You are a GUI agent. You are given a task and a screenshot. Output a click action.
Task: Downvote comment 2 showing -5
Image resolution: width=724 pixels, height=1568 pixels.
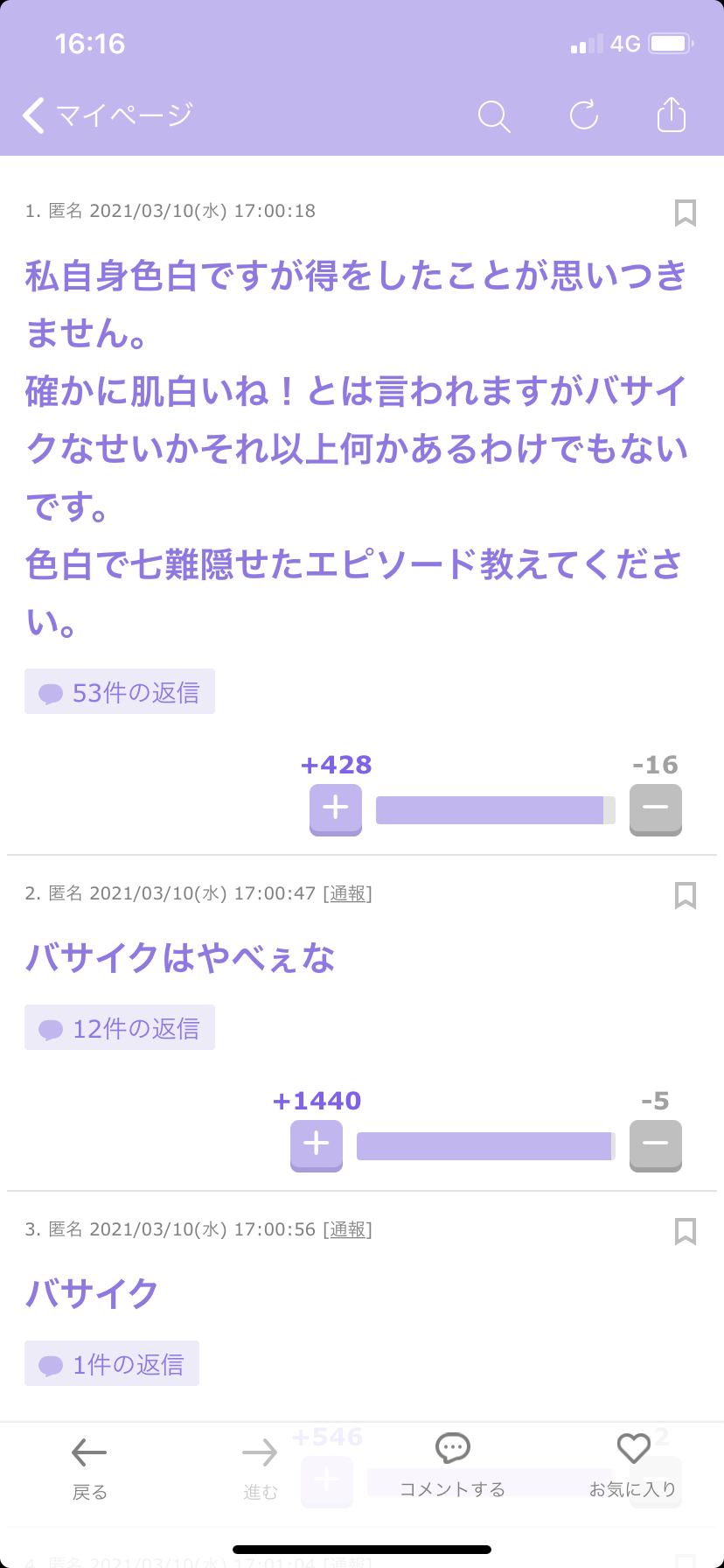pos(656,1145)
